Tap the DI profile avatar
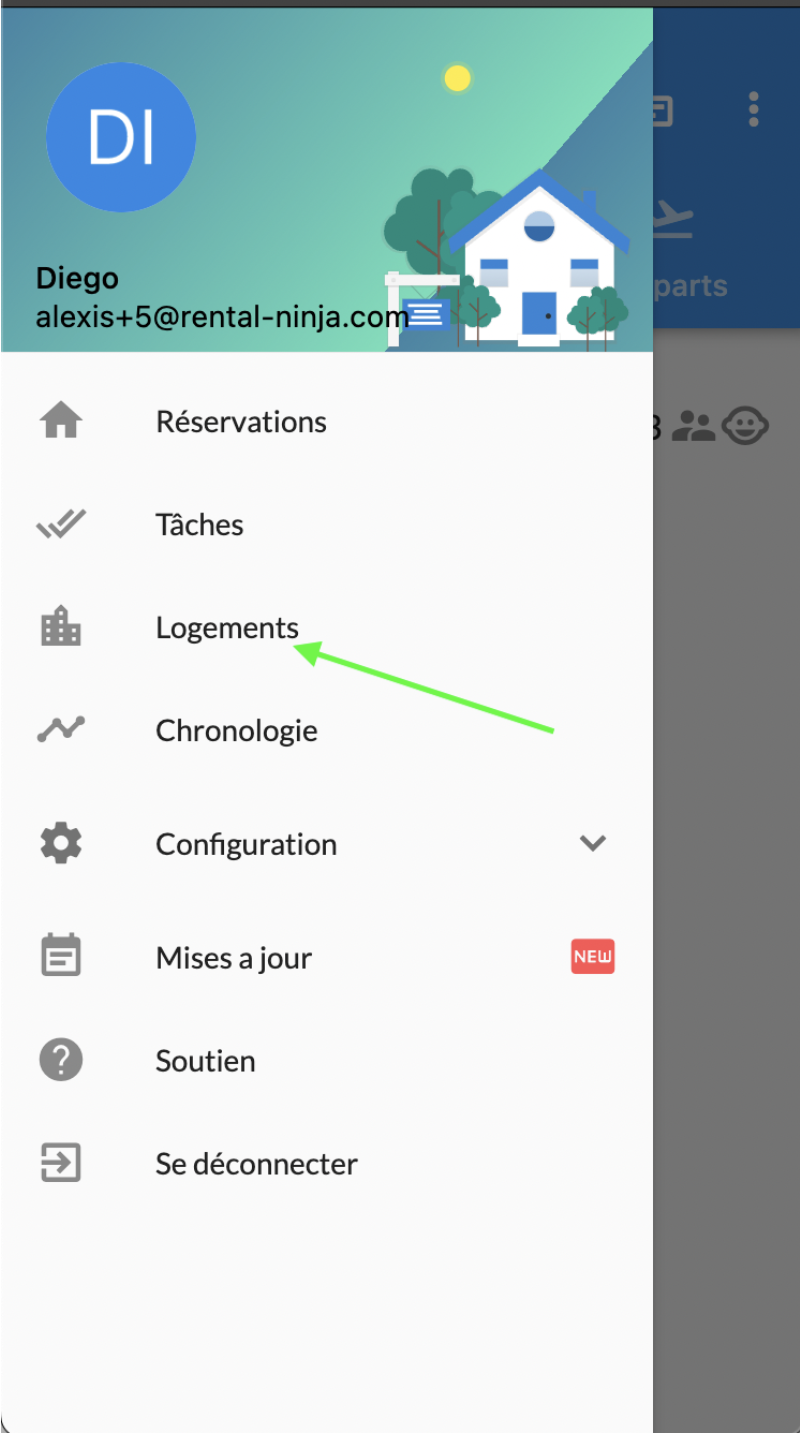Screen dimensions: 800x1436 pyautogui.click(x=121, y=137)
